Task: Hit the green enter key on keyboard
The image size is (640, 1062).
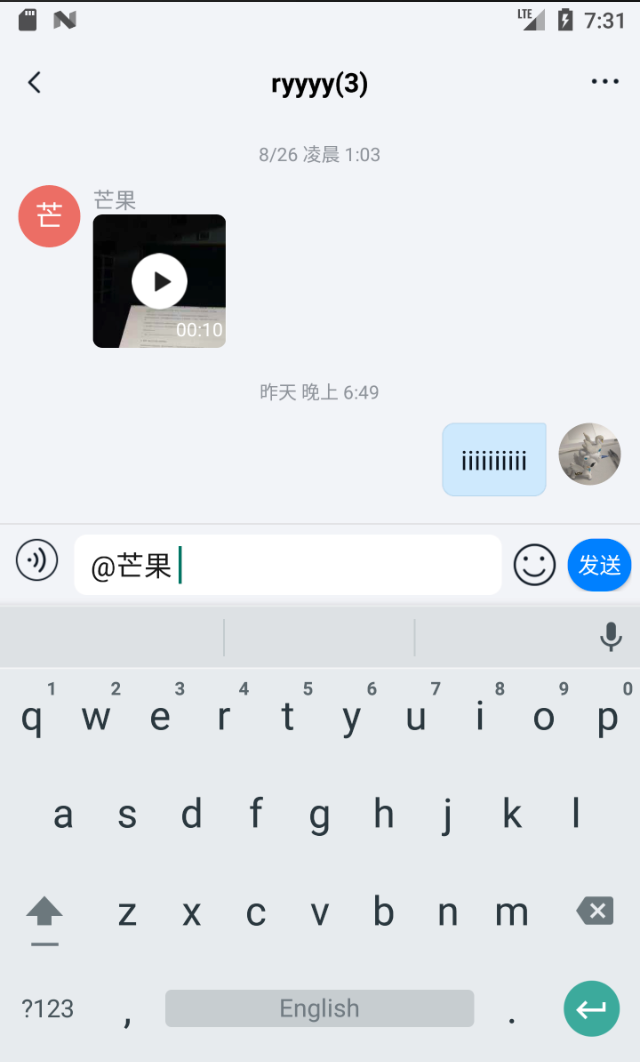Action: (x=592, y=1008)
